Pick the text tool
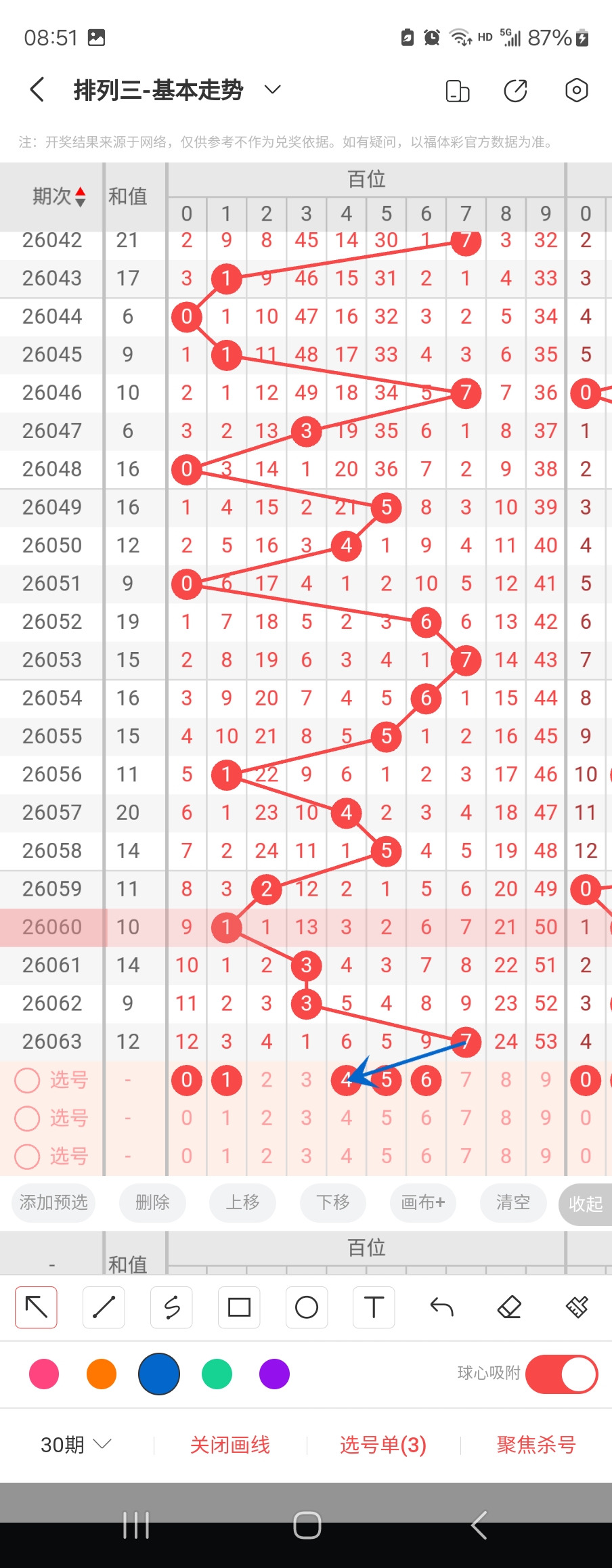 374,1307
